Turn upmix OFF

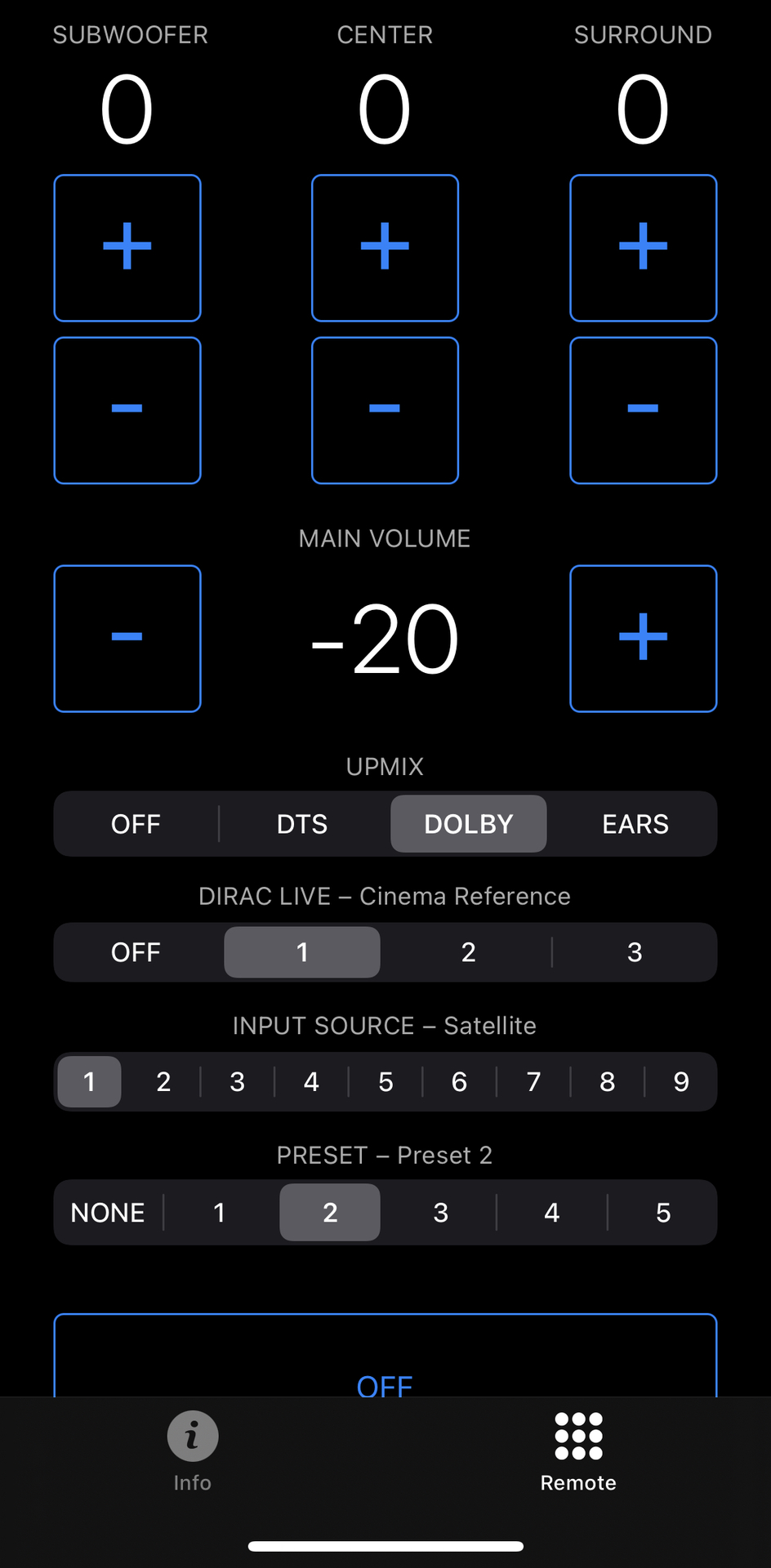pos(136,824)
